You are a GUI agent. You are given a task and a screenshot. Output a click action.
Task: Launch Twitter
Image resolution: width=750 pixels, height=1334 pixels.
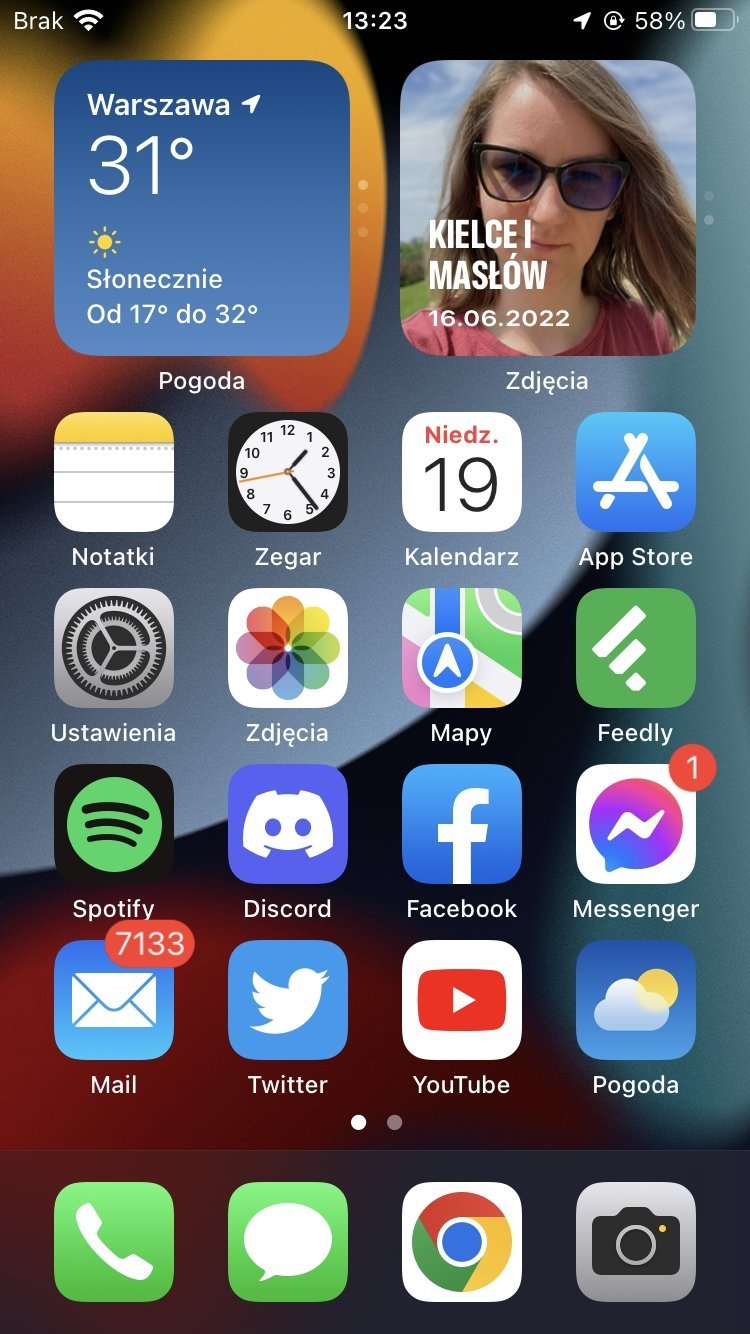tap(288, 1000)
